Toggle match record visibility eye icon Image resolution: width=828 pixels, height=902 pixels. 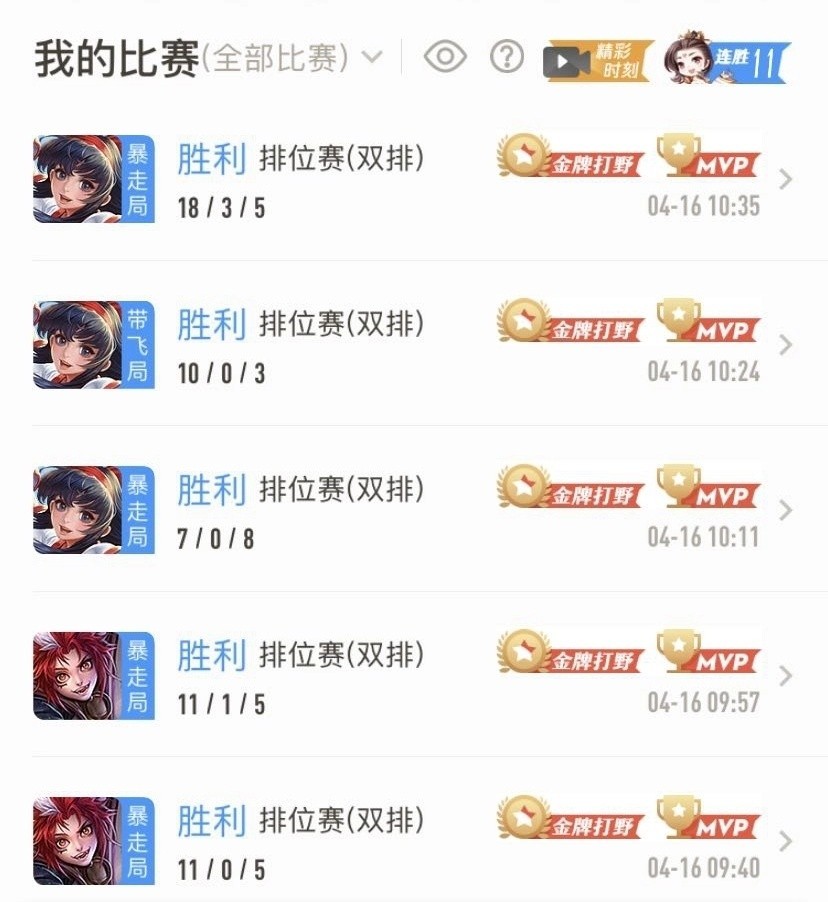tap(445, 57)
